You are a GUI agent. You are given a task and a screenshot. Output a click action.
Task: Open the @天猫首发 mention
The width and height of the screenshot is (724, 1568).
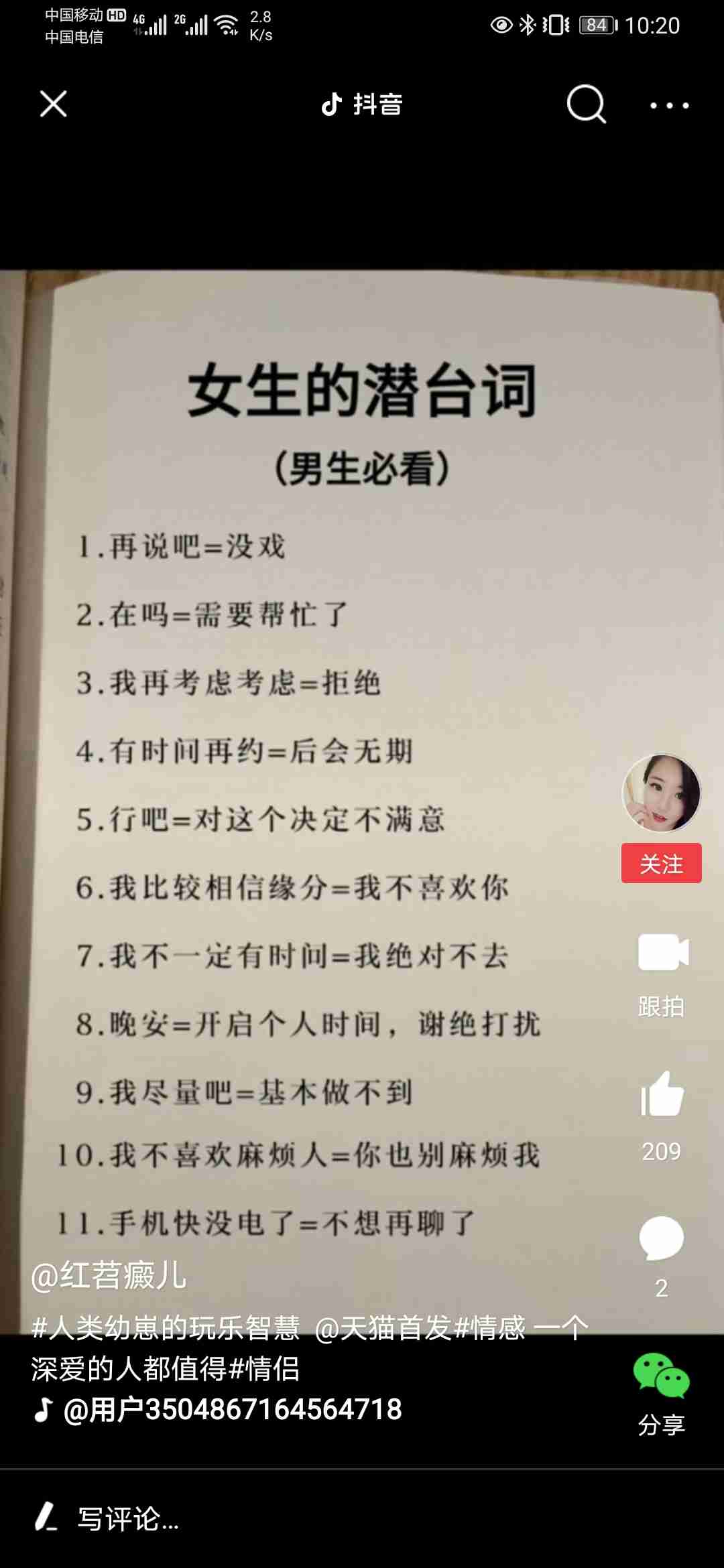(x=383, y=1328)
